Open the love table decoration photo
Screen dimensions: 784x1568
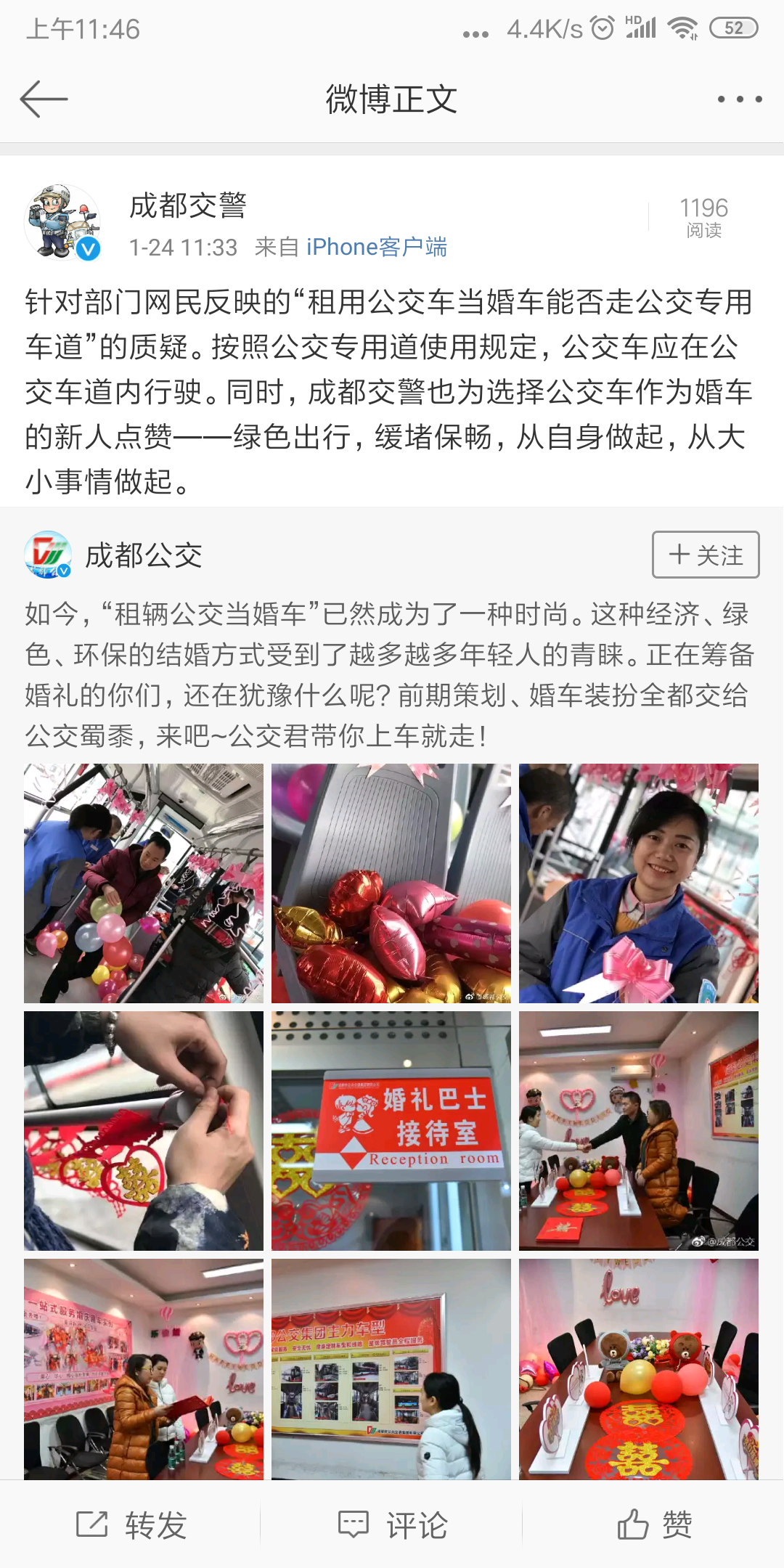point(639,1368)
